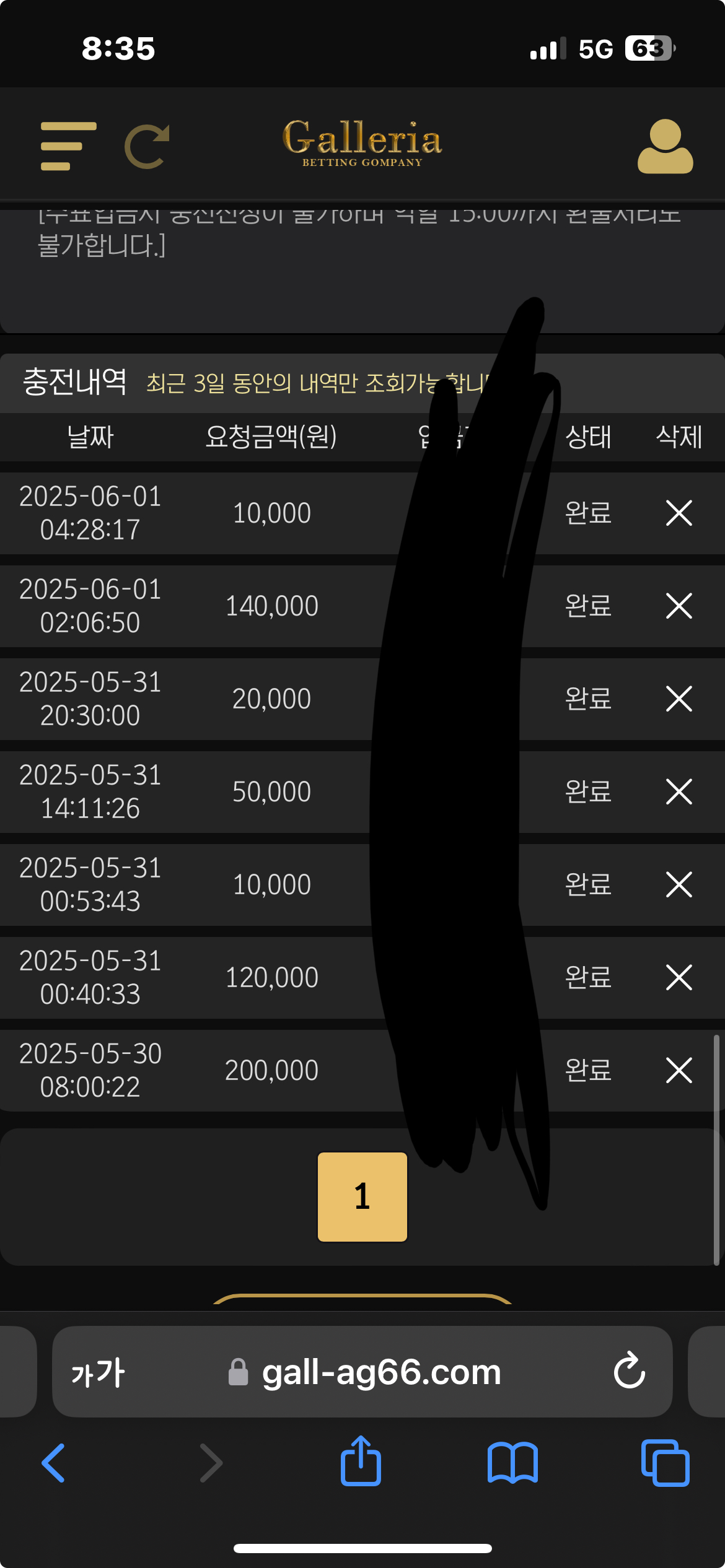Screen dimensions: 725x1568
Task: Open Safari bookmarks
Action: coord(512,1463)
